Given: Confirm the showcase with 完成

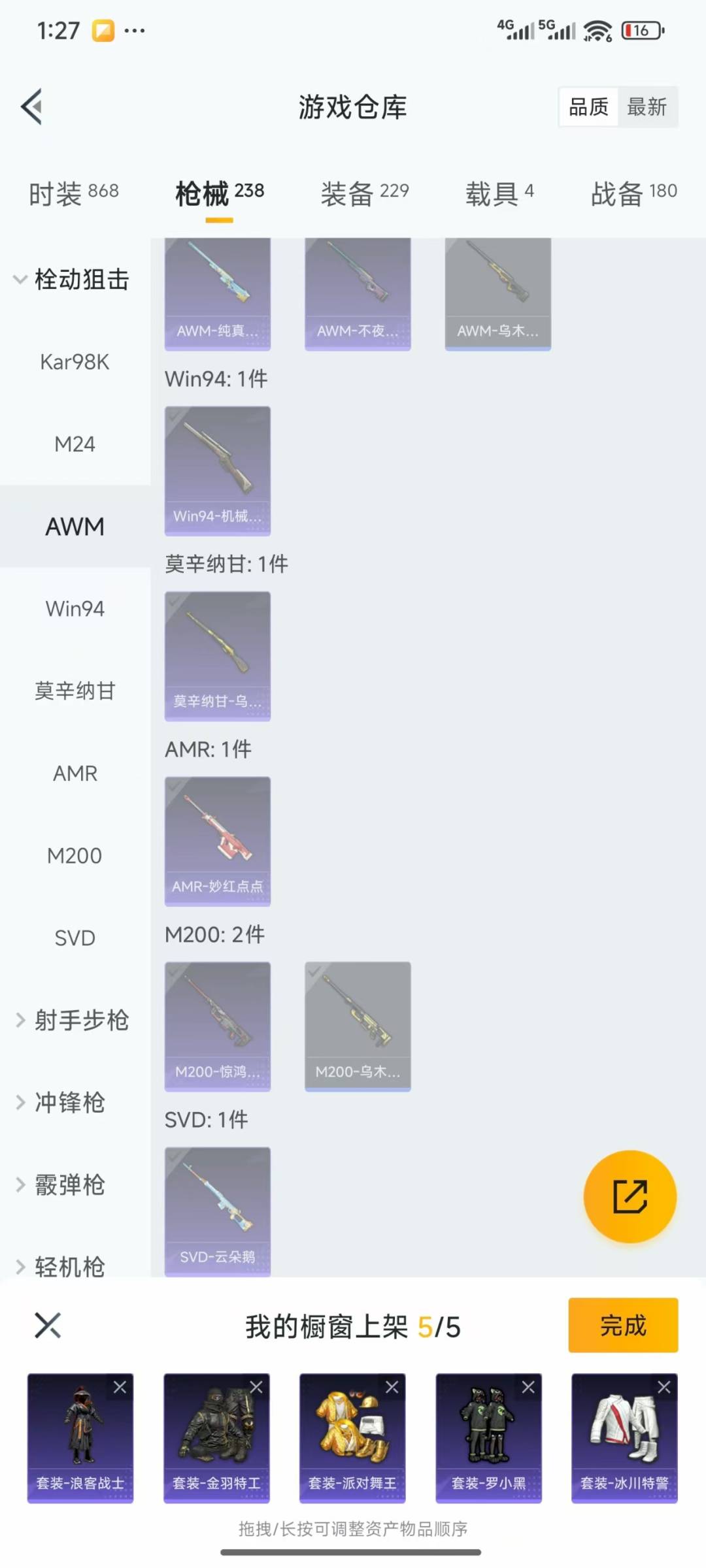Looking at the screenshot, I should tap(623, 1326).
